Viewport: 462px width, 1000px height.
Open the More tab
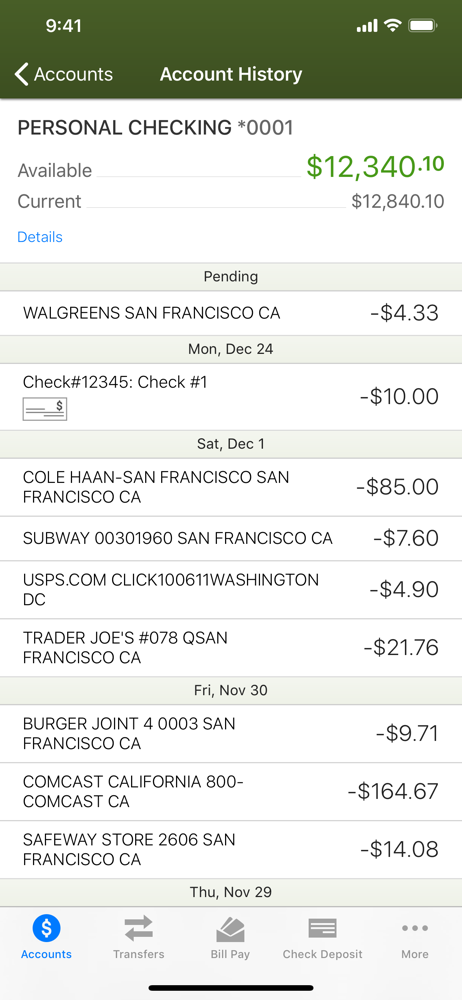click(x=415, y=937)
